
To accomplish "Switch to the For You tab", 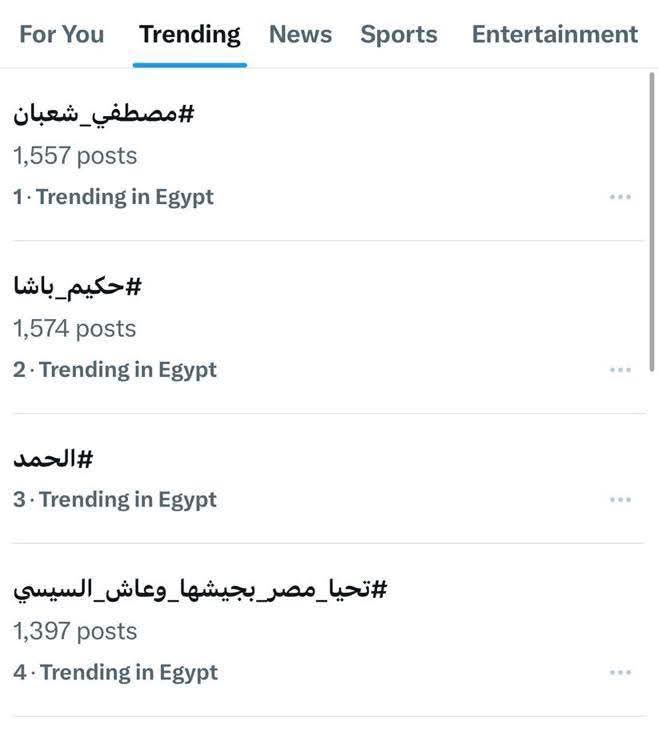I will pos(61,35).
